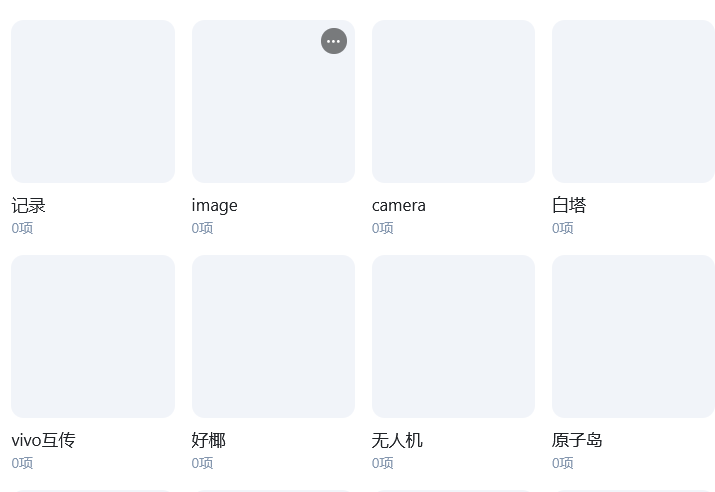Viewport: 715px width, 492px height.
Task: Open the 好椰 album
Action: (x=272, y=336)
